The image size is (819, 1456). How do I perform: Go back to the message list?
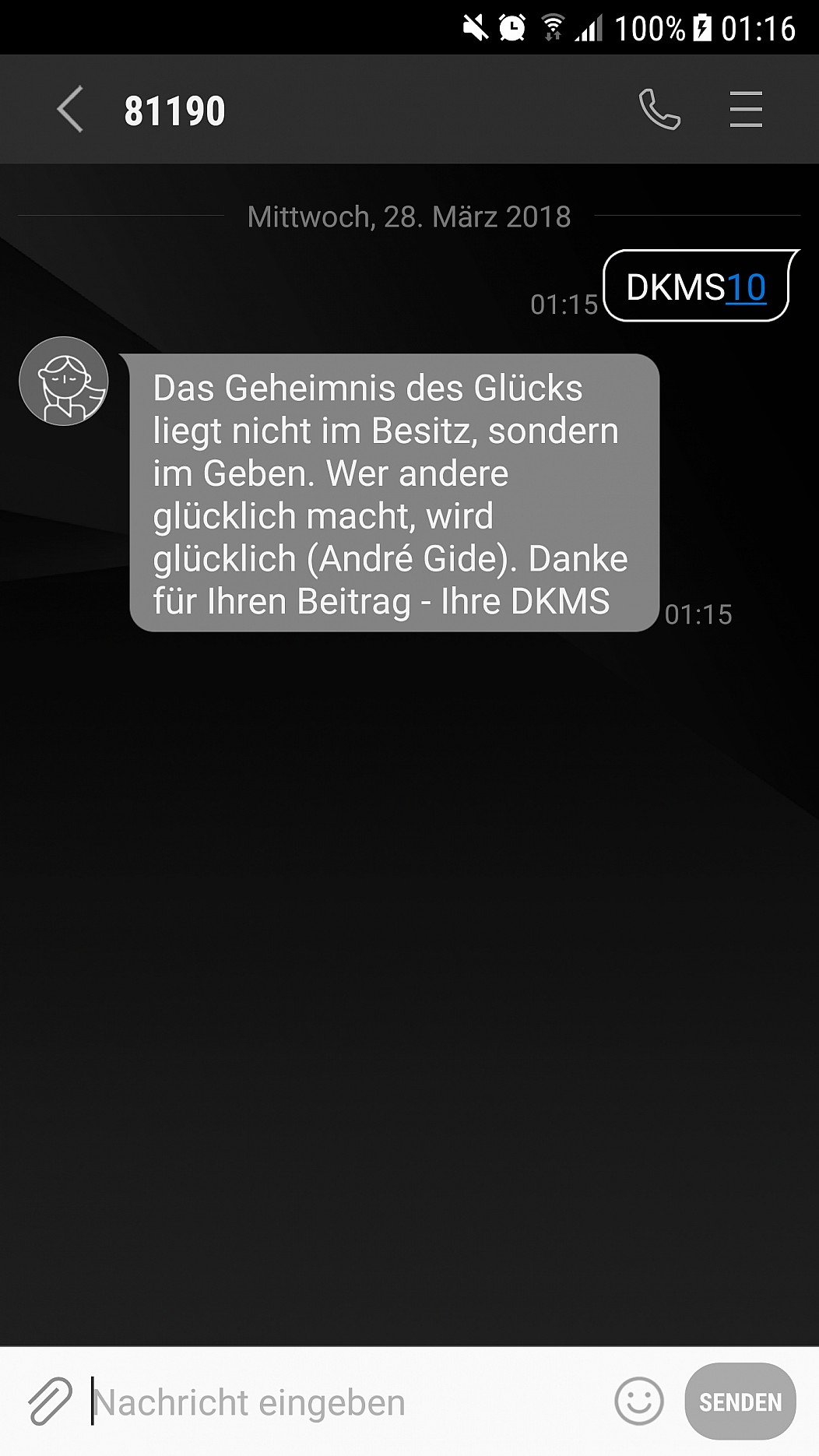click(x=70, y=110)
